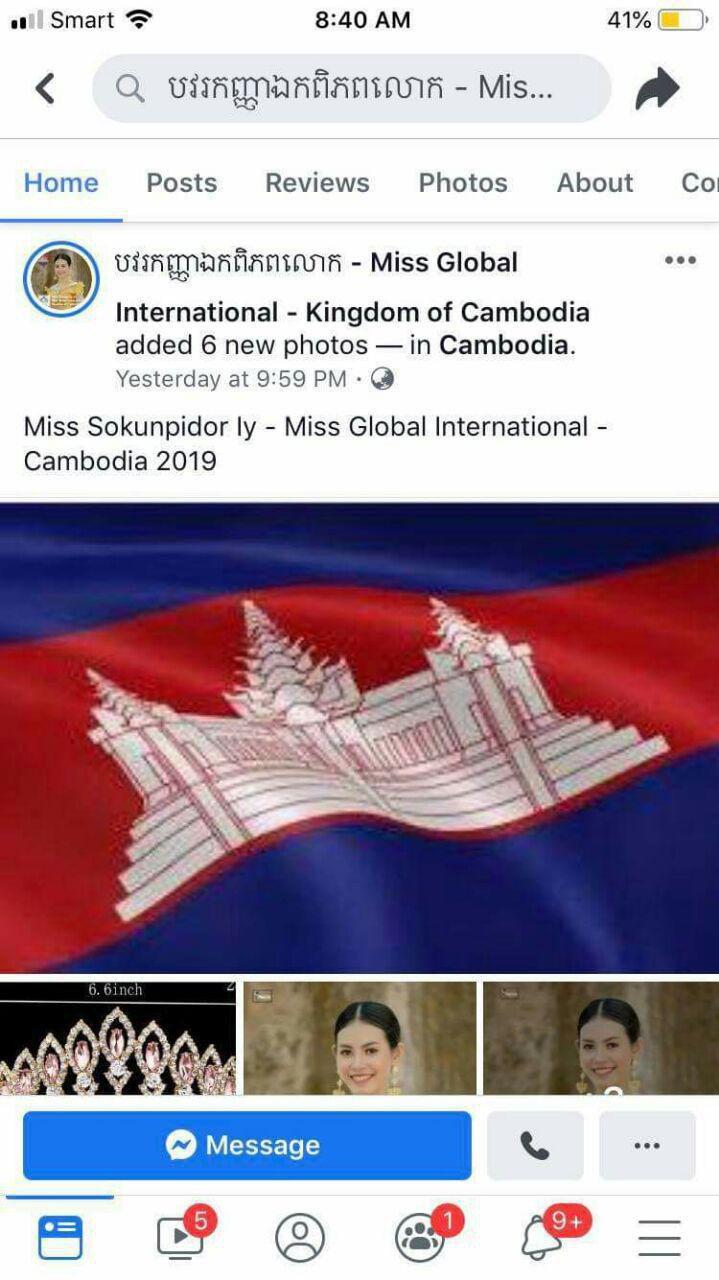Screen dimensions: 719x1280
Task: Go back with the back arrow
Action: pyautogui.click(x=44, y=89)
